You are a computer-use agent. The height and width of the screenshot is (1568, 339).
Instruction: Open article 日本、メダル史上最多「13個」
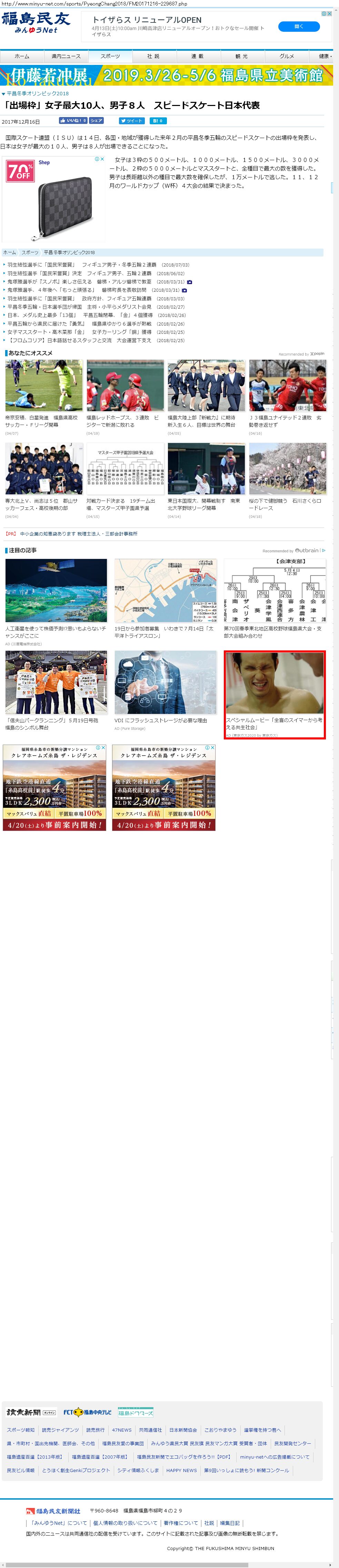pos(42,315)
